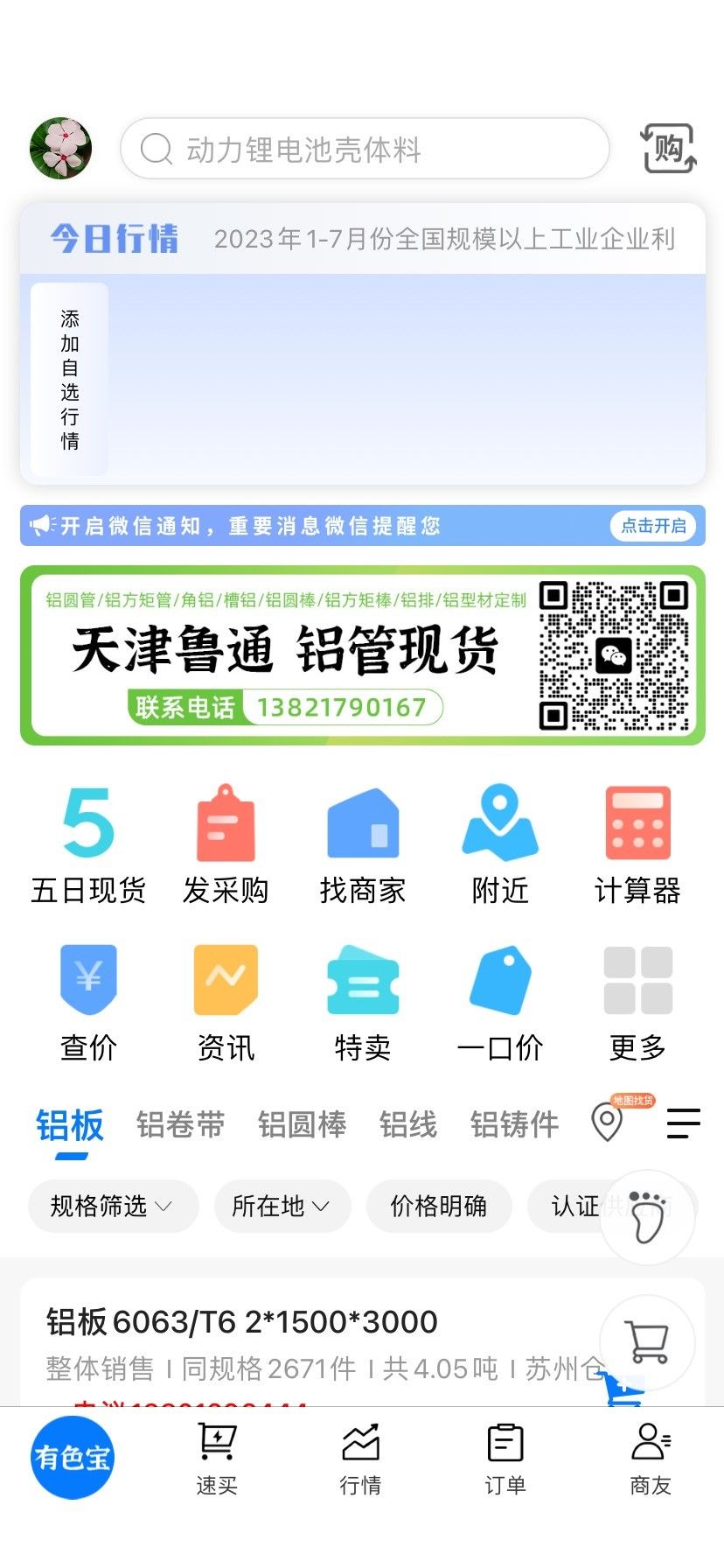Viewport: 724px width, 1568px height.
Task: Open the profile avatar
Action: click(x=61, y=149)
